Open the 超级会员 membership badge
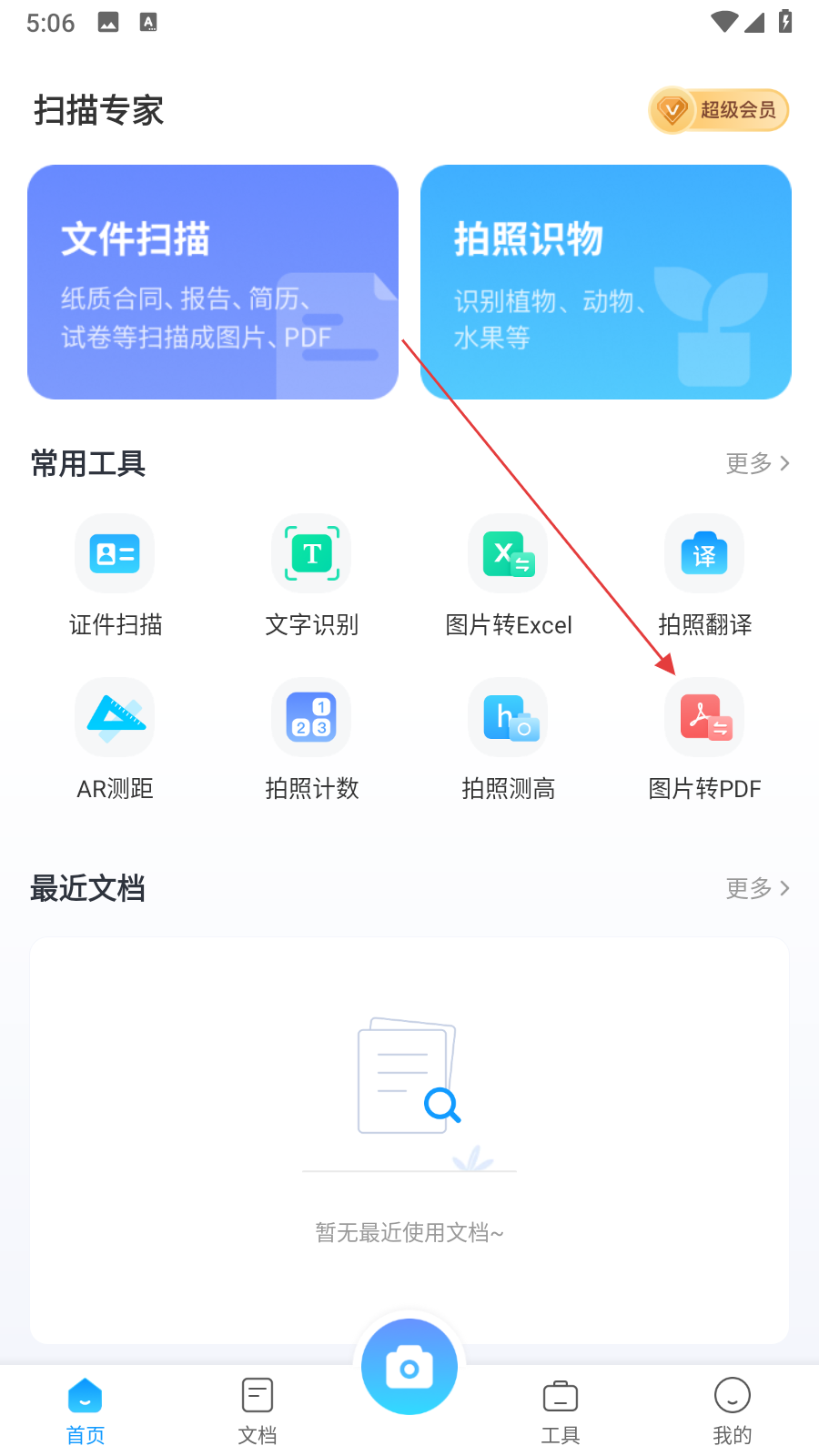The image size is (819, 1456). pos(718,111)
